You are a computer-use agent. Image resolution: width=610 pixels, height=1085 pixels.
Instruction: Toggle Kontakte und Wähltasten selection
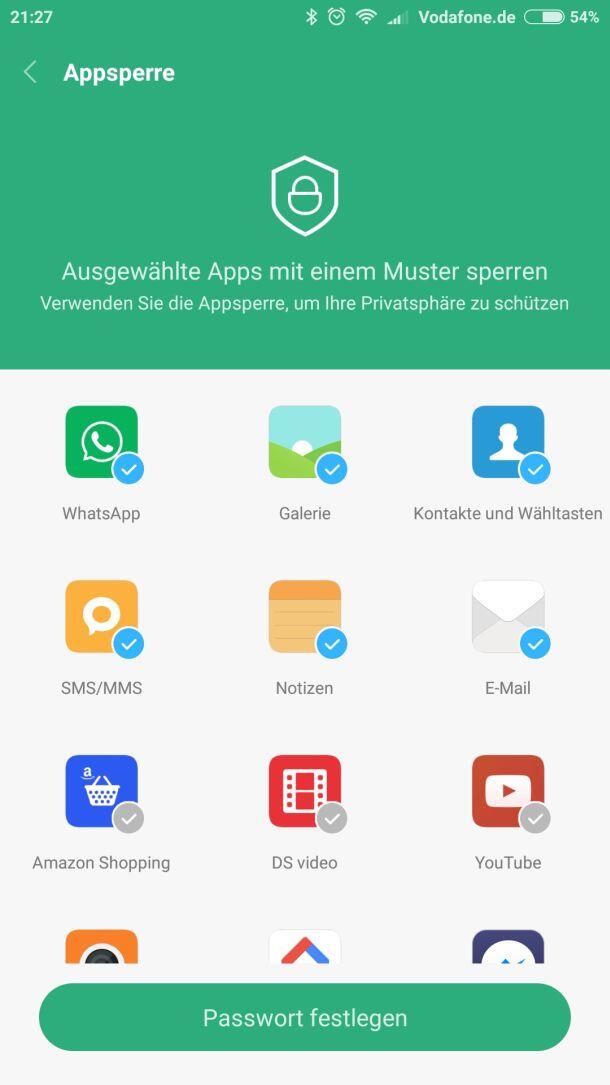click(508, 443)
